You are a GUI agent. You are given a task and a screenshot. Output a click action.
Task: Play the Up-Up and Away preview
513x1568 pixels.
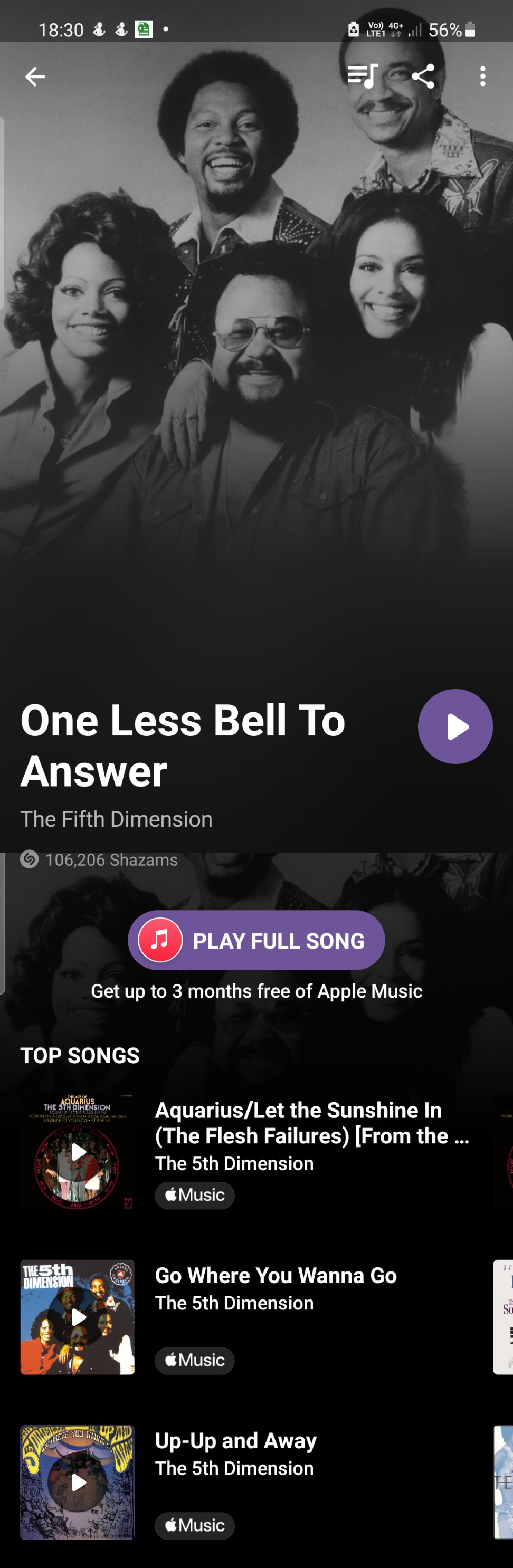pyautogui.click(x=78, y=1482)
